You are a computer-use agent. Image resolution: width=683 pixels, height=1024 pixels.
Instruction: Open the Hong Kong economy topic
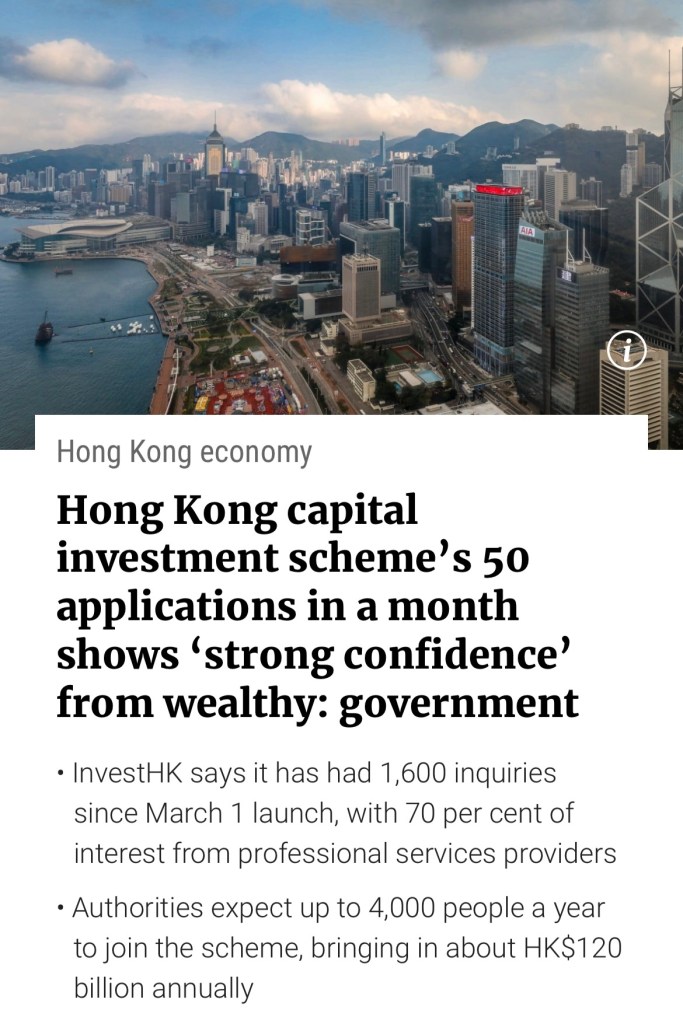184,452
